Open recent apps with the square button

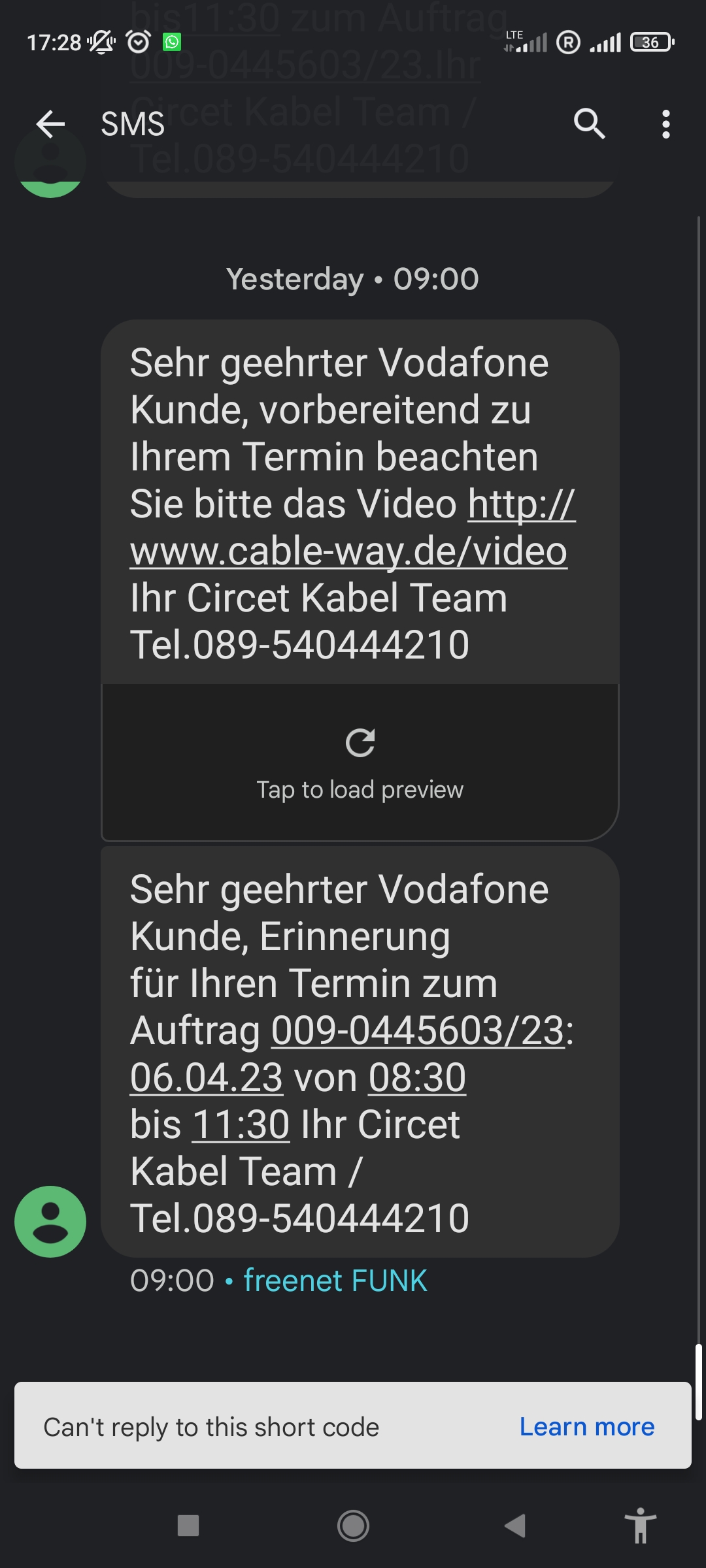coord(188,1526)
